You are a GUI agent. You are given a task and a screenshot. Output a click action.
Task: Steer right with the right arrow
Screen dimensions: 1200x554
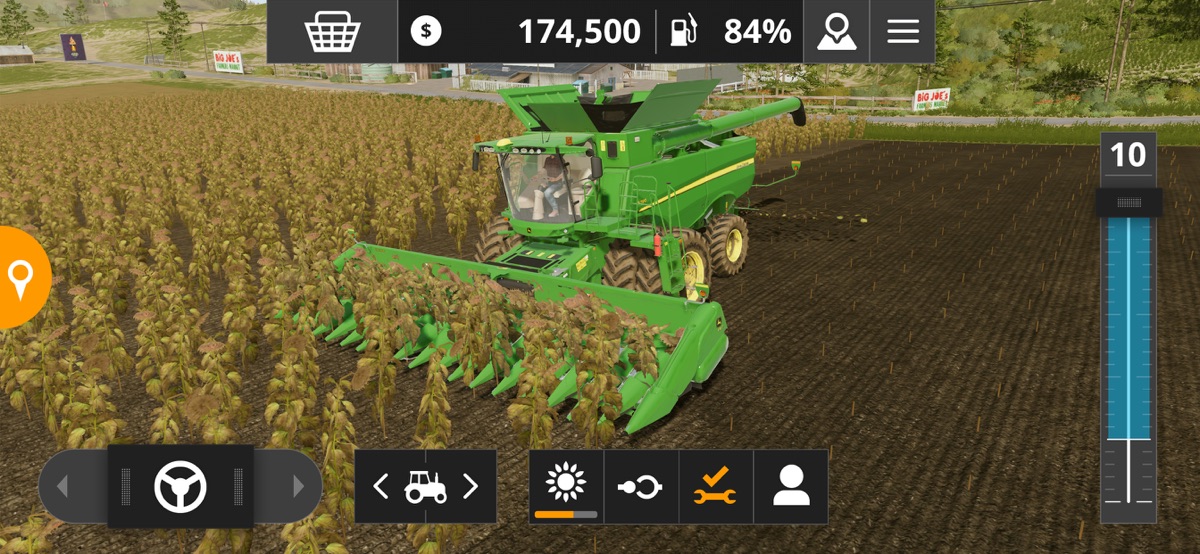tap(297, 487)
